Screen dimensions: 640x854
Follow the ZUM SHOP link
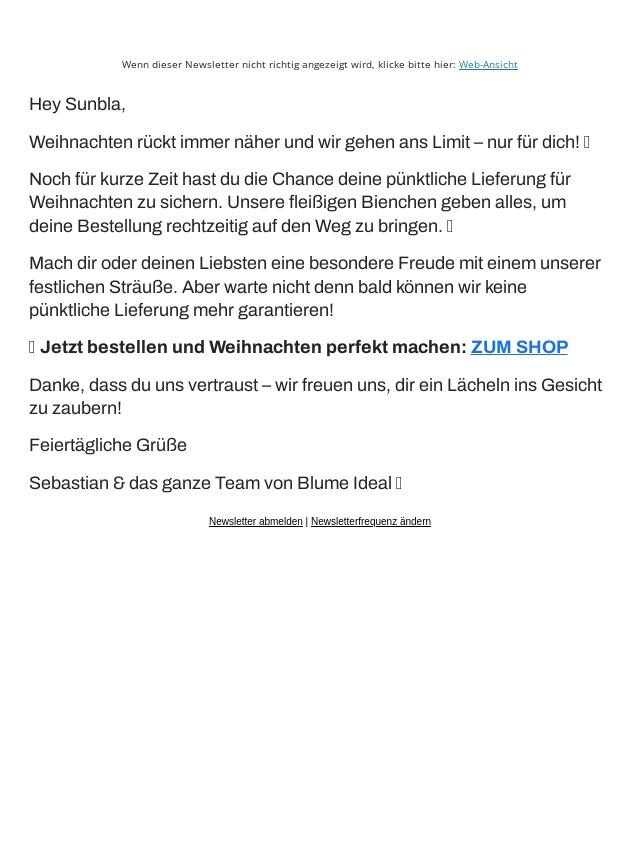tap(519, 347)
